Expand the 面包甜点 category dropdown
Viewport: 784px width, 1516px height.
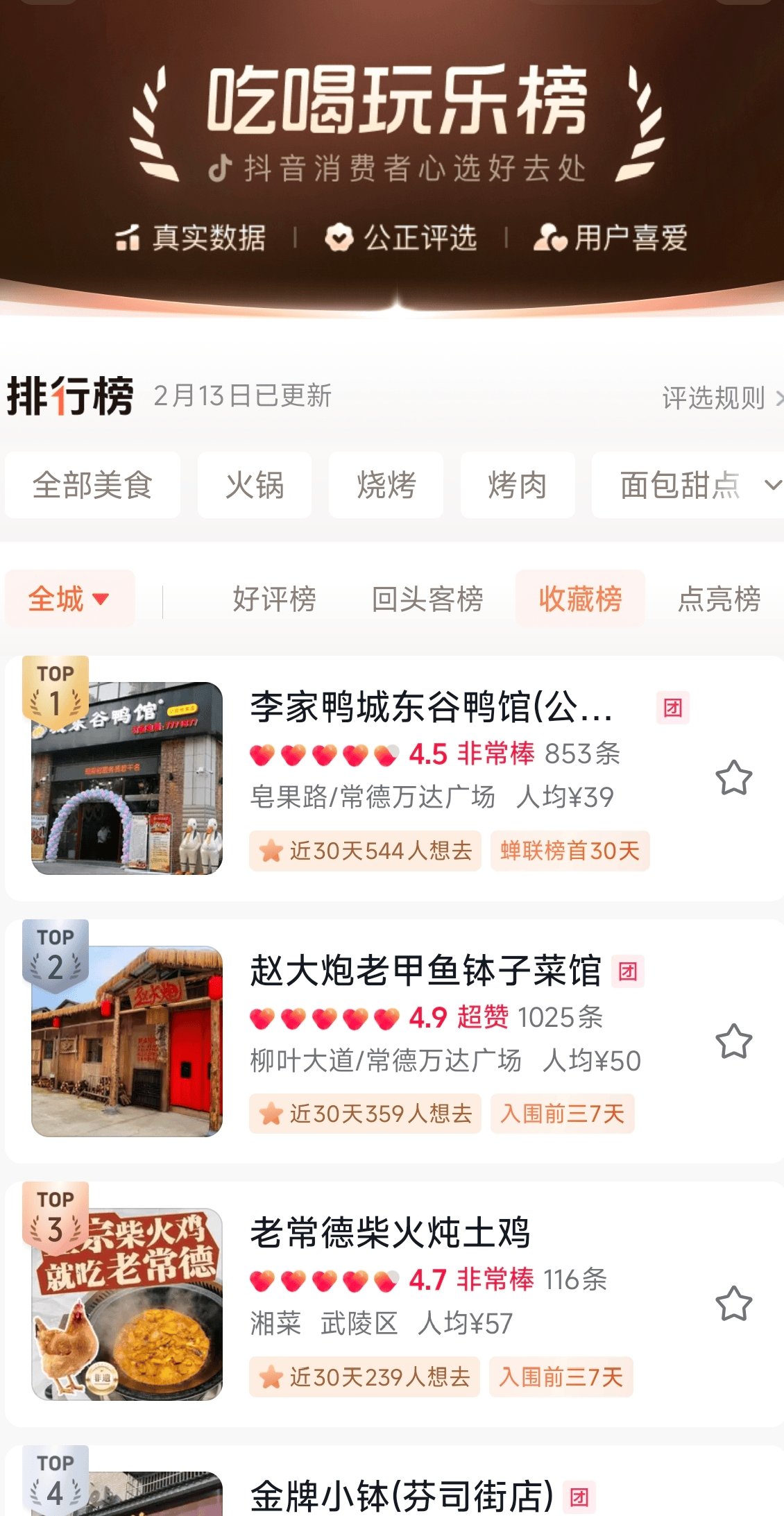pyautogui.click(x=679, y=486)
